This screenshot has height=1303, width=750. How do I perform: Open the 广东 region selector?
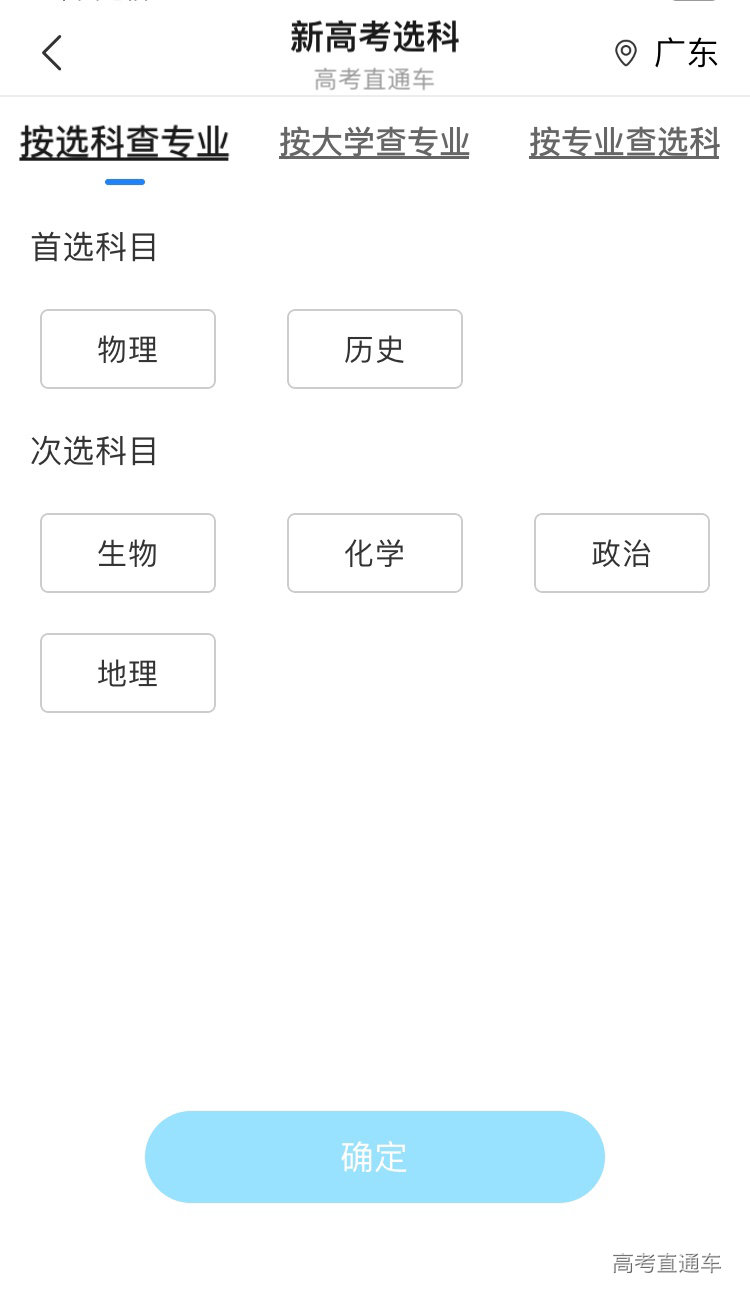685,54
